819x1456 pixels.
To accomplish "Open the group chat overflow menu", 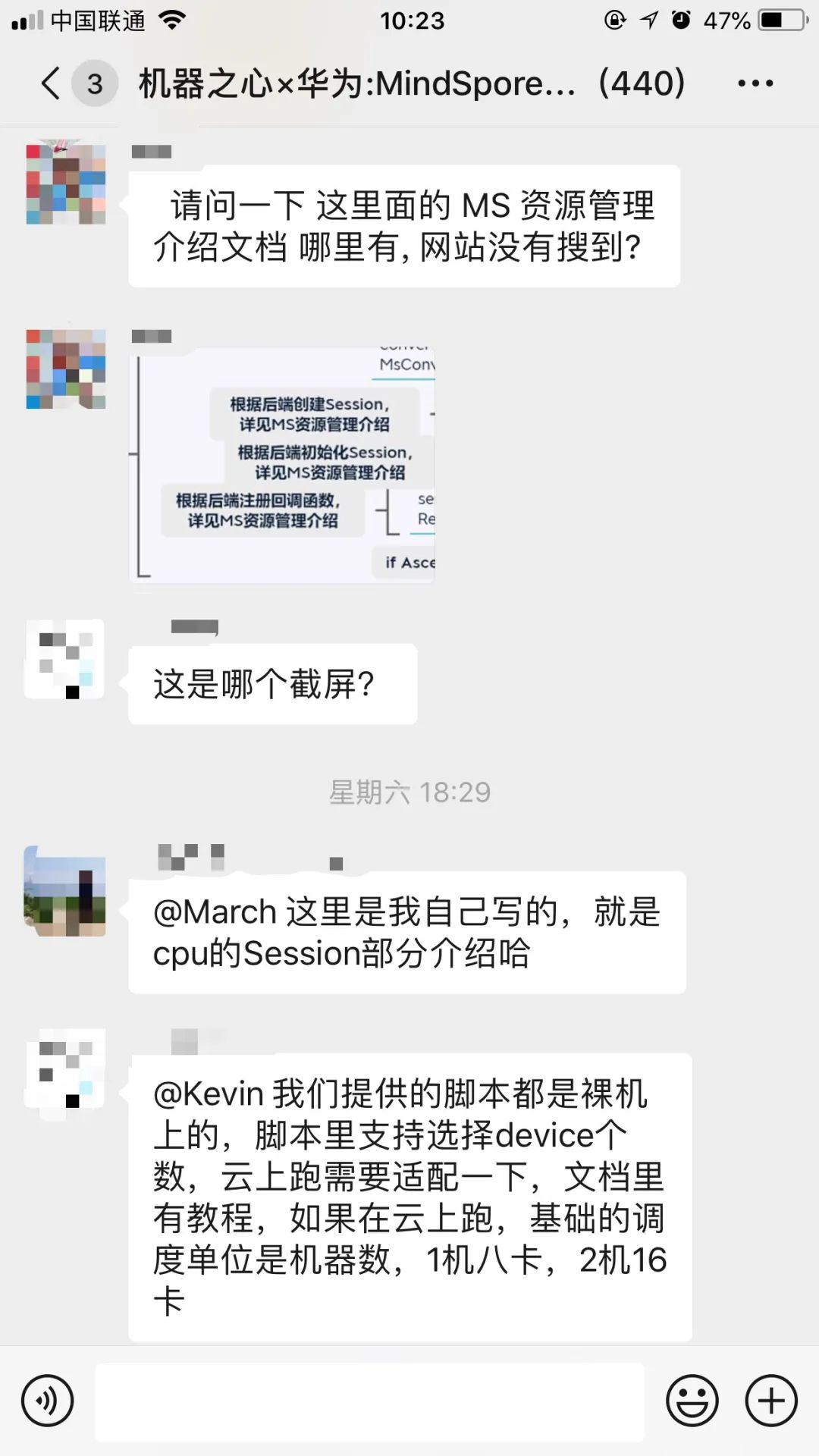I will [x=755, y=83].
